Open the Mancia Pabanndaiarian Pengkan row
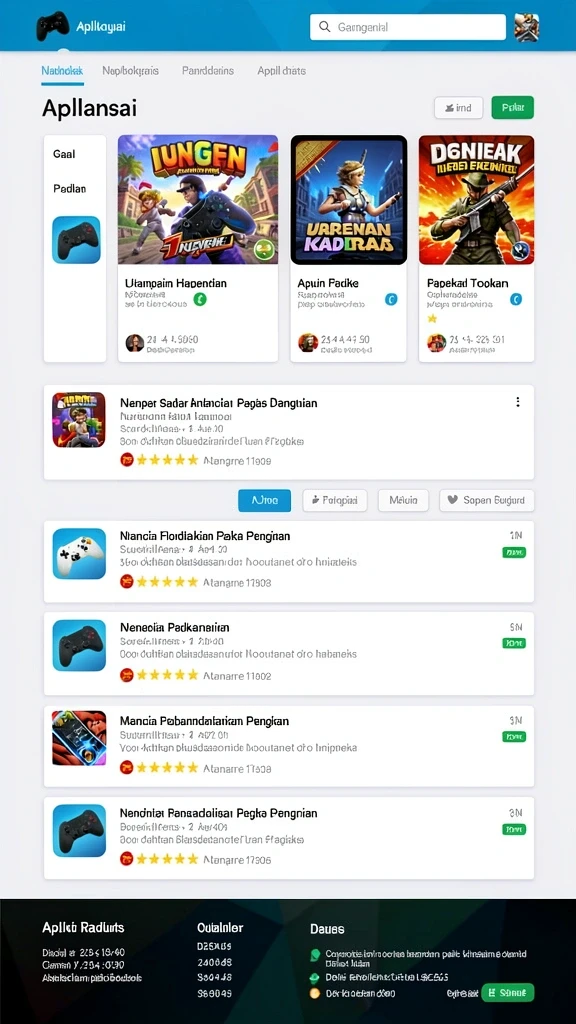Viewport: 576px width, 1024px height. click(x=289, y=746)
